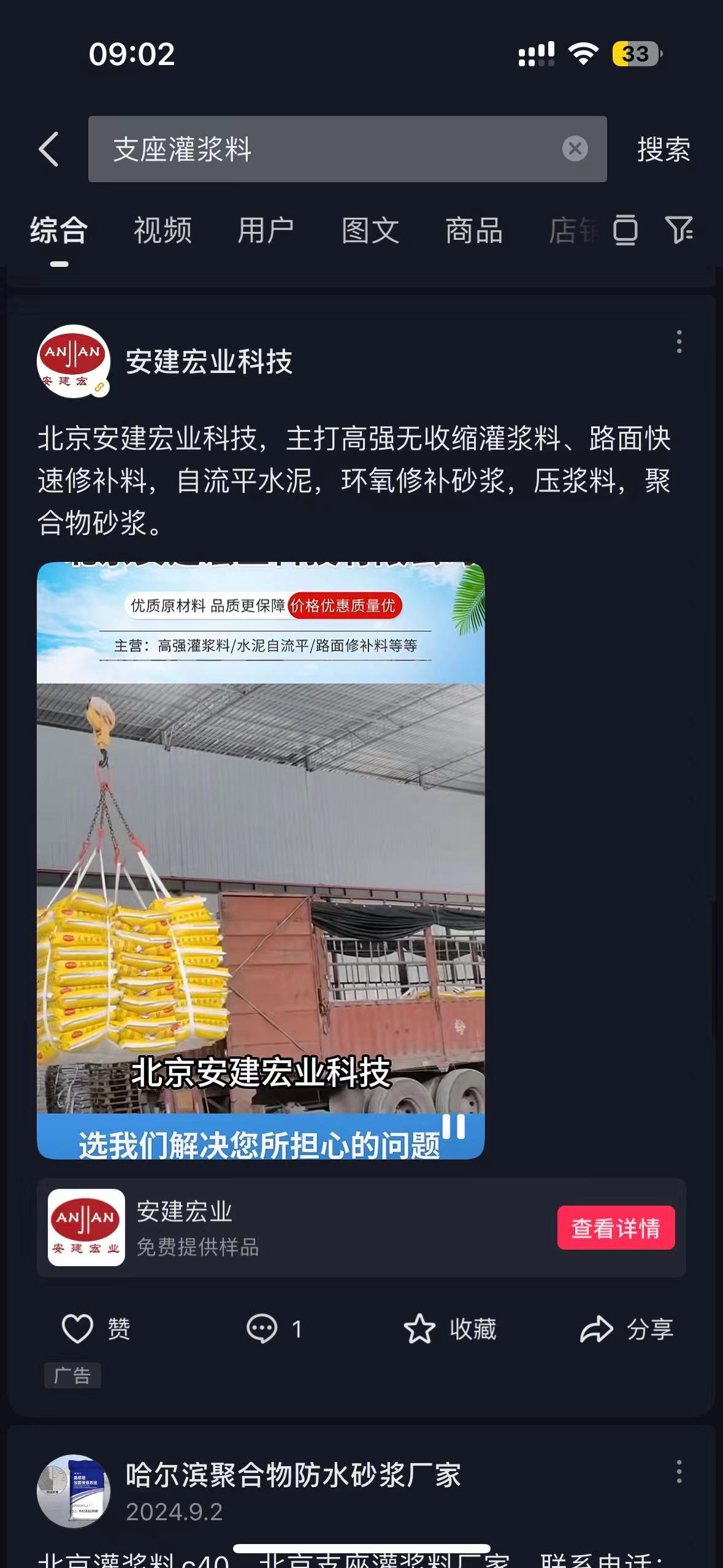
Task: Switch to the 用户 tab
Action: [x=266, y=231]
